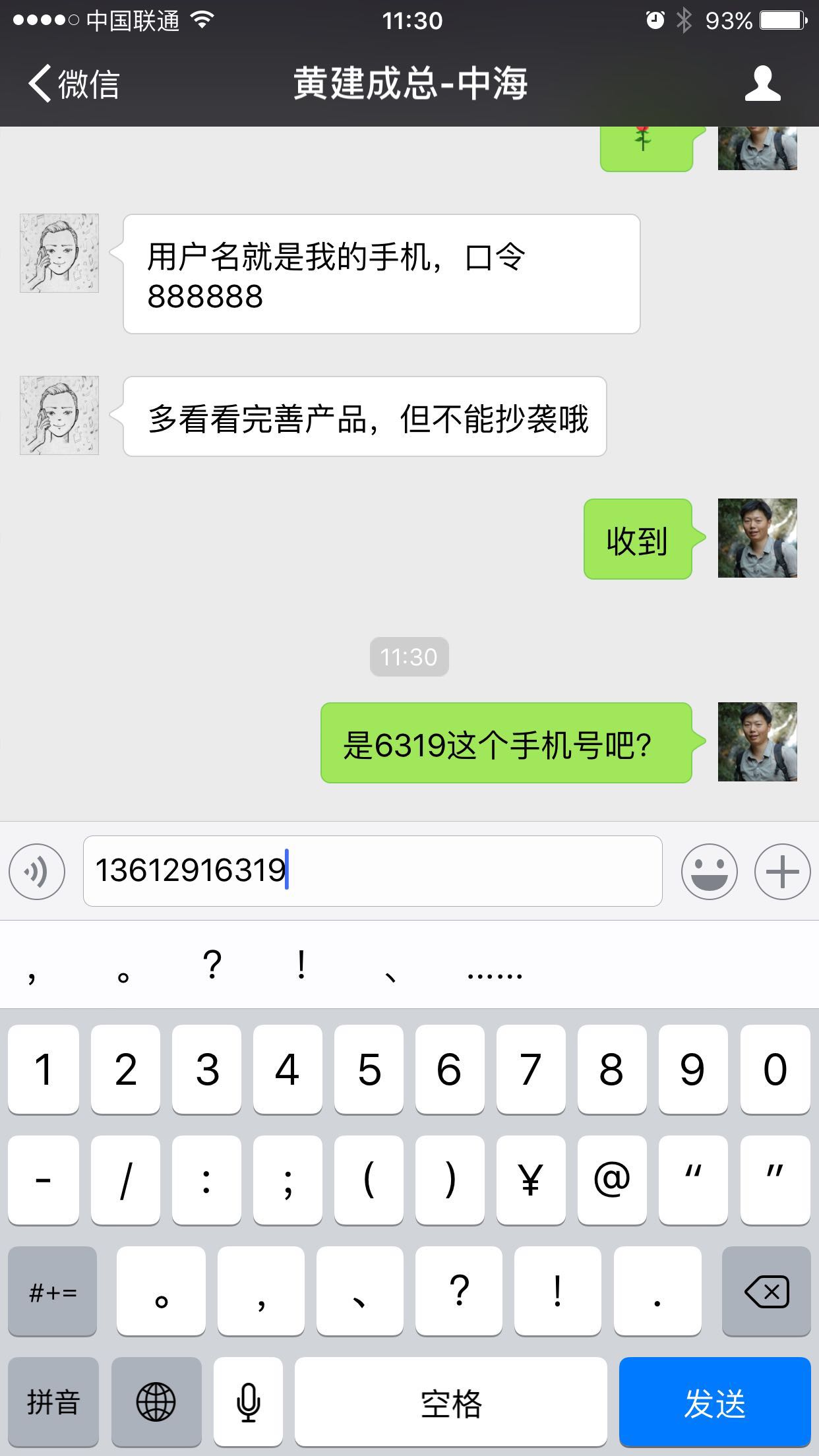Image resolution: width=819 pixels, height=1456 pixels.
Task: Open the symbols layout with the #+= key
Action: (x=53, y=1291)
